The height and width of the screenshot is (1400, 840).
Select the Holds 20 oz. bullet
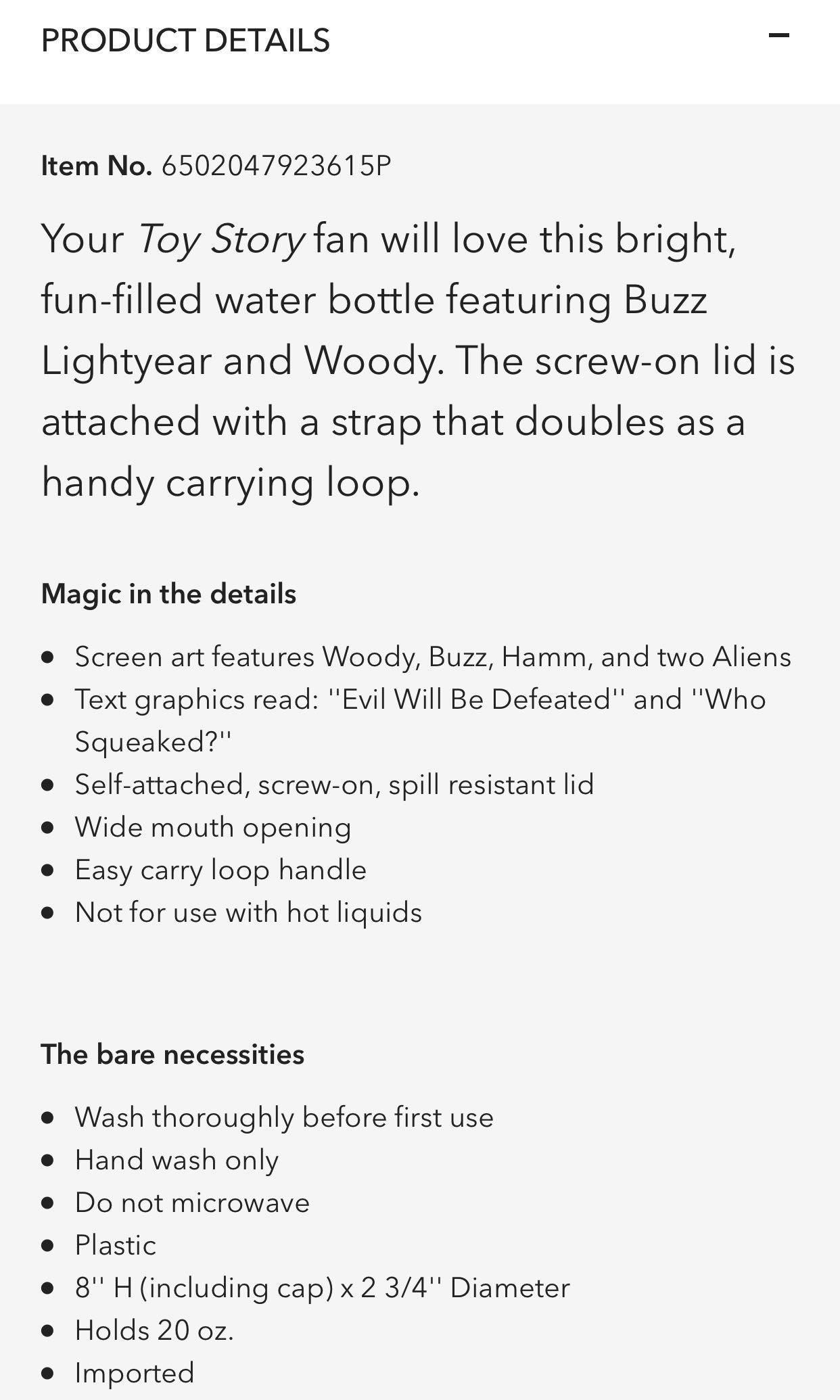(x=154, y=1329)
